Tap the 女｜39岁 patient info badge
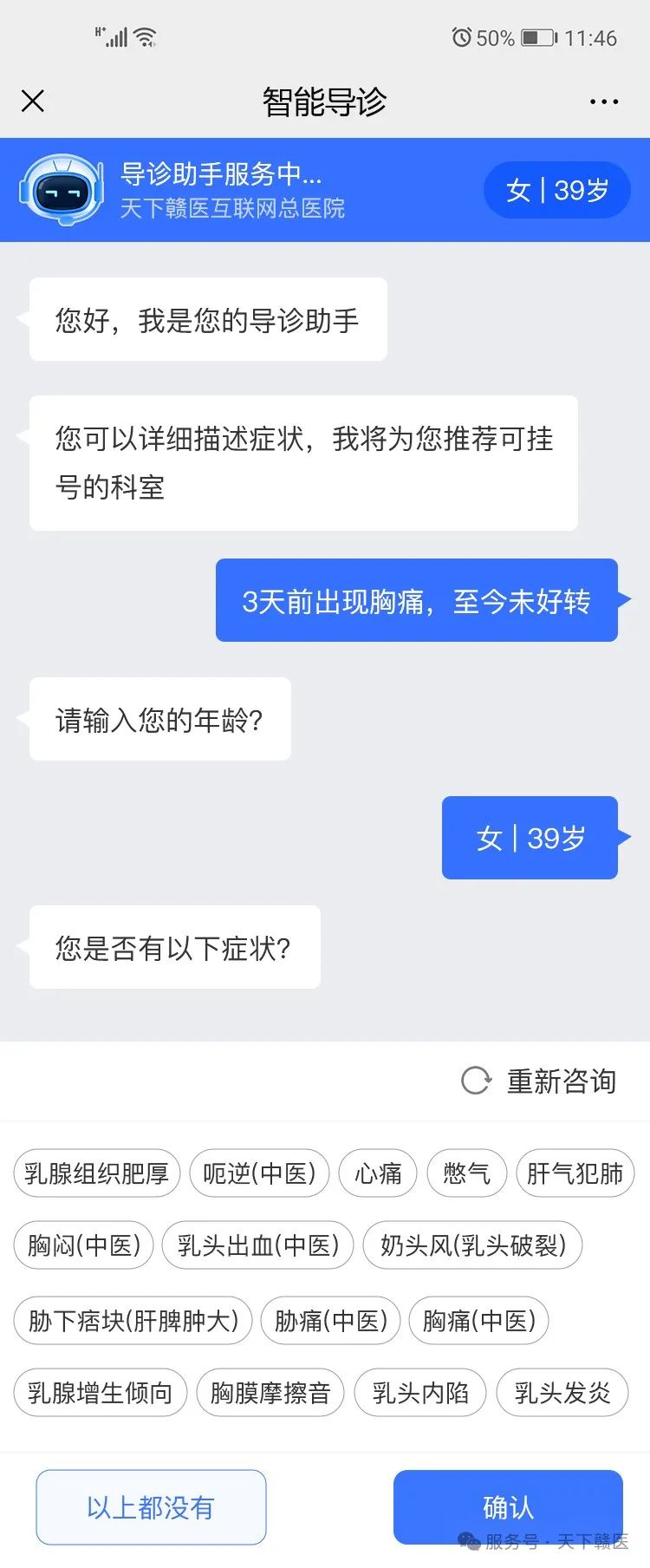This screenshot has width=650, height=1568. pyautogui.click(x=556, y=189)
